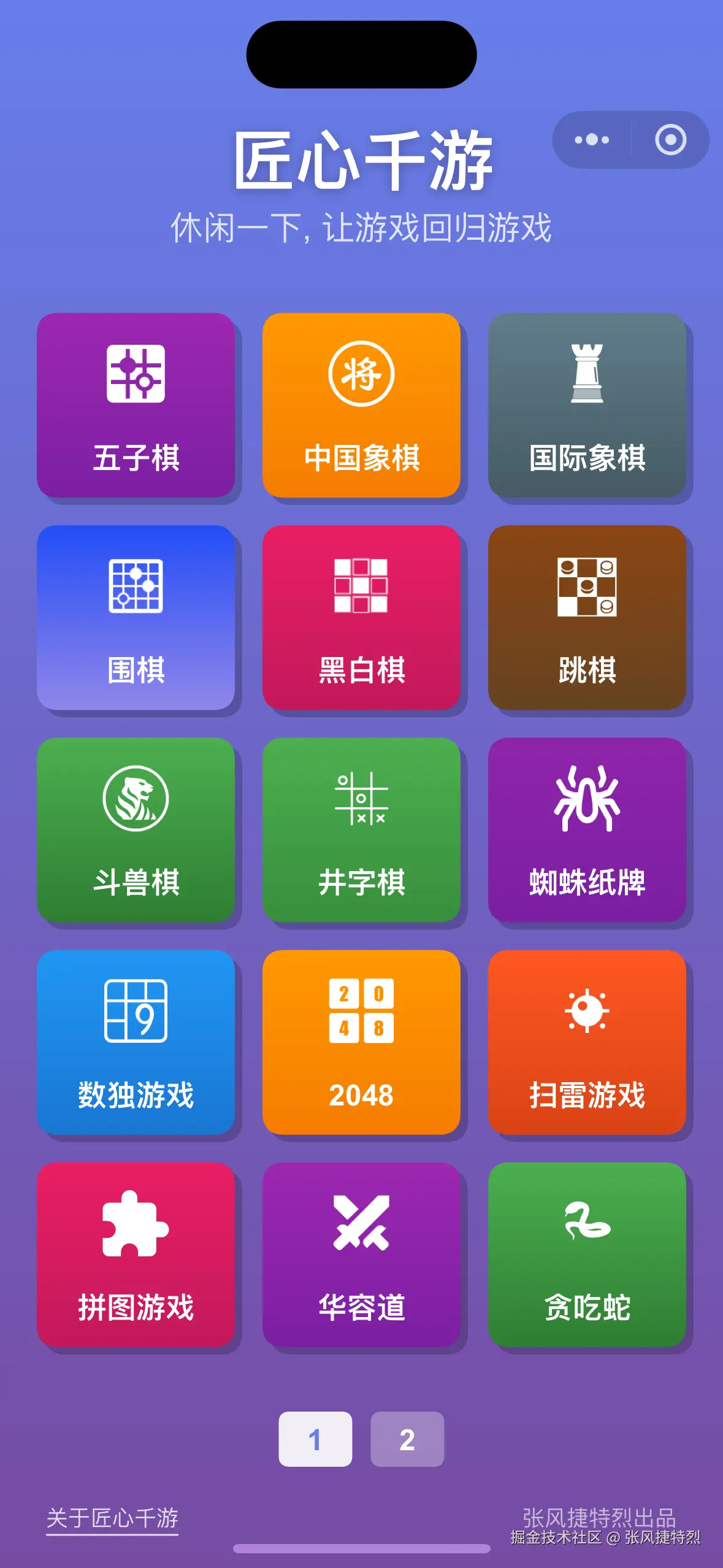Open the 跳棋 Checkers tile
This screenshot has height=1568, width=723.
tap(586, 620)
